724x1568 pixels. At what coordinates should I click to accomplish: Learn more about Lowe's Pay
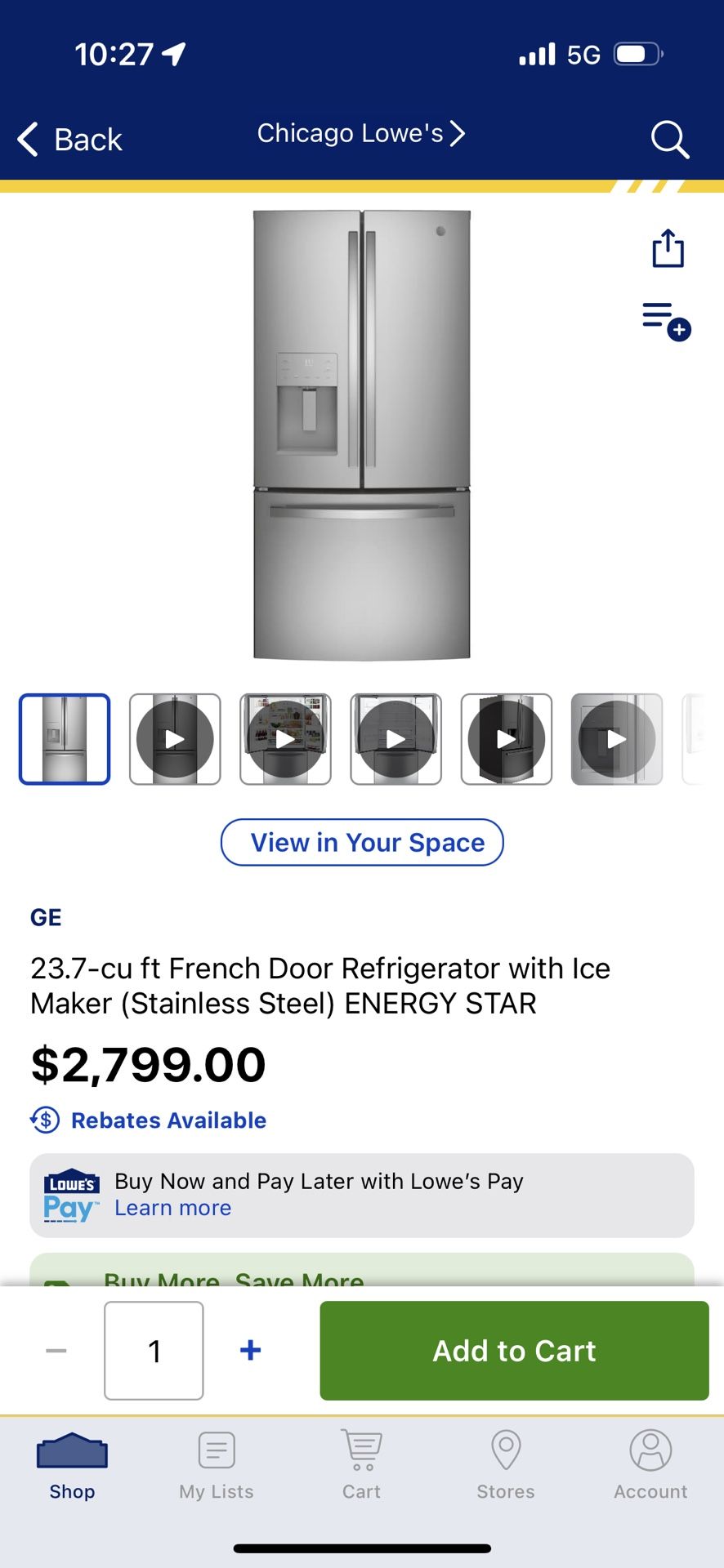(172, 1208)
